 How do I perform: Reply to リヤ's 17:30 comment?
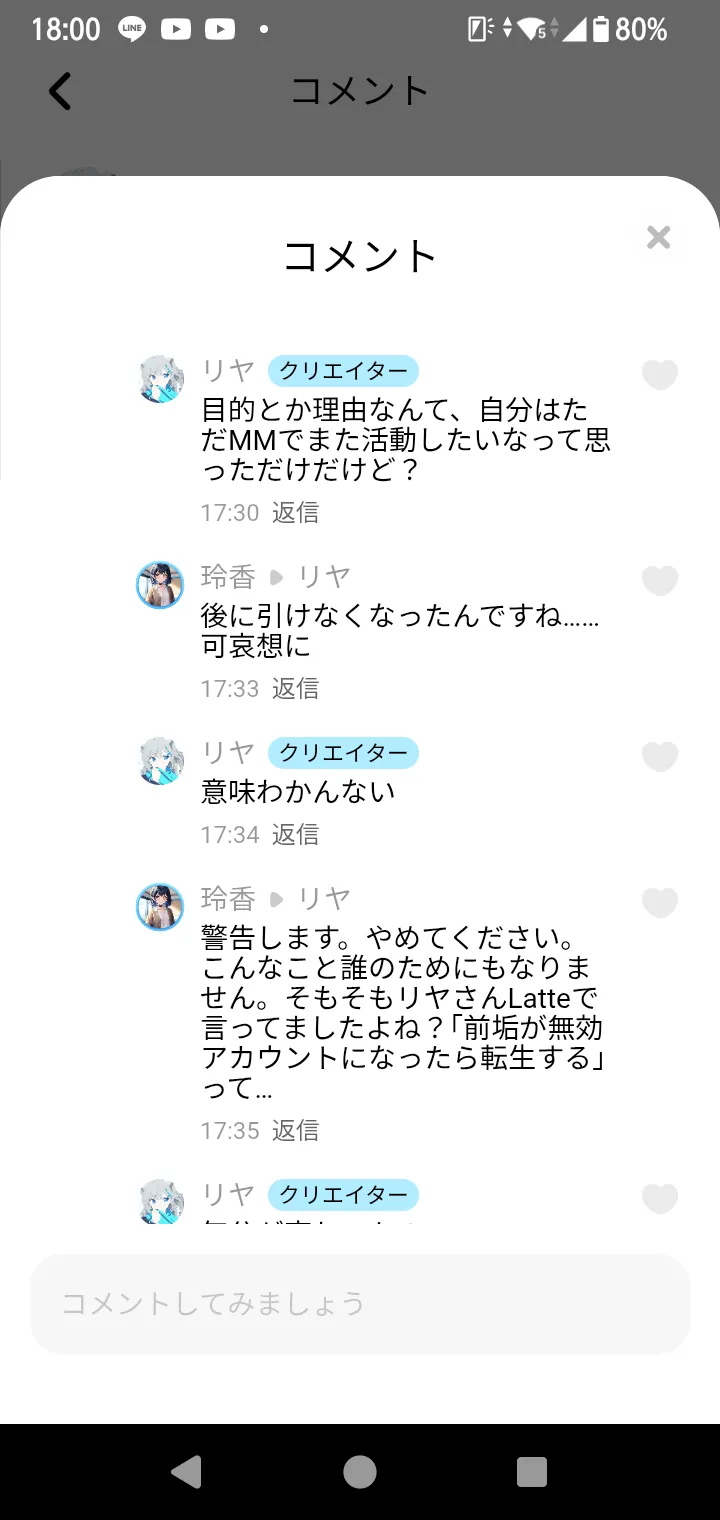pyautogui.click(x=295, y=513)
